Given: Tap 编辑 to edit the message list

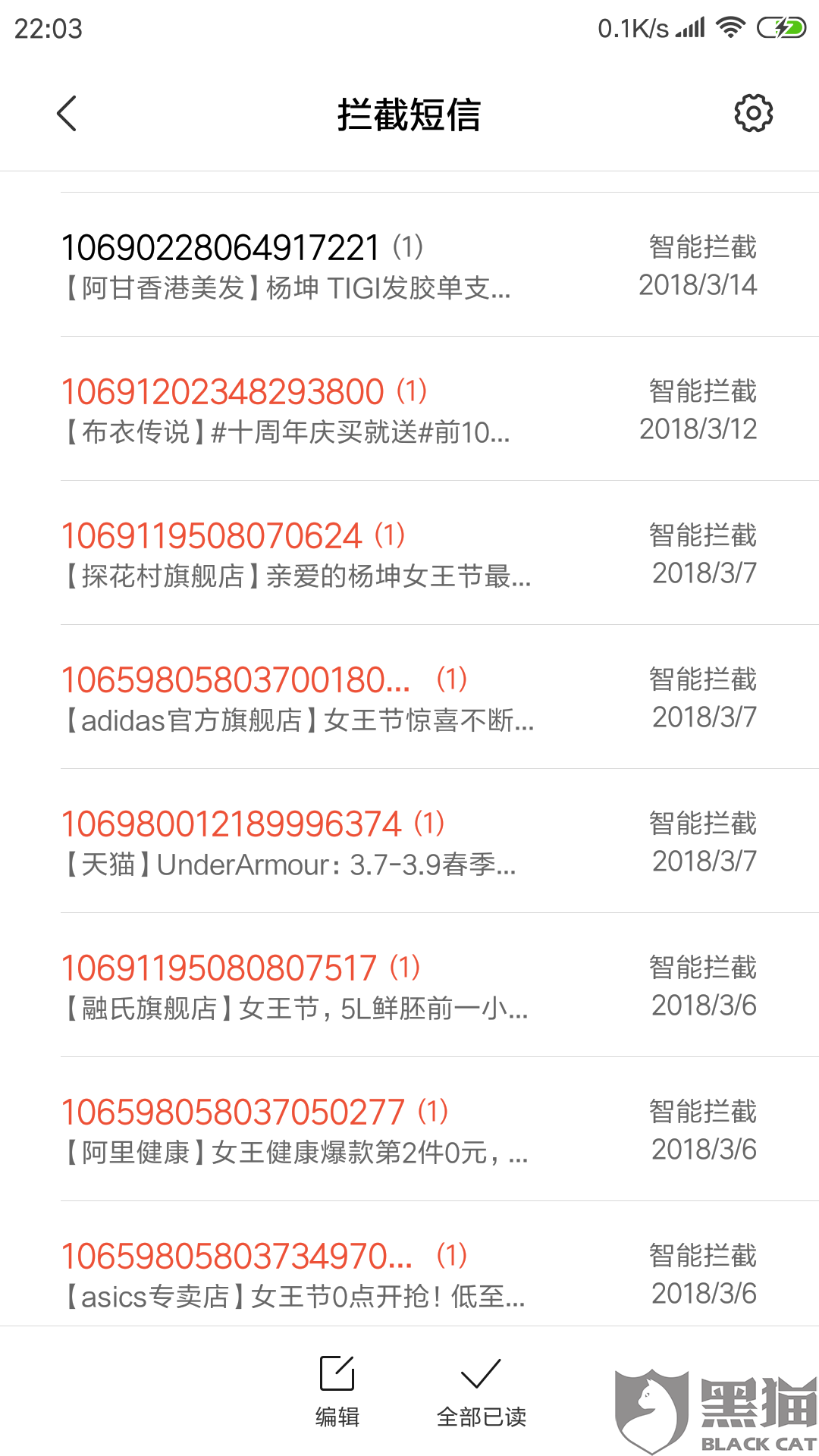Looking at the screenshot, I should pyautogui.click(x=337, y=1389).
